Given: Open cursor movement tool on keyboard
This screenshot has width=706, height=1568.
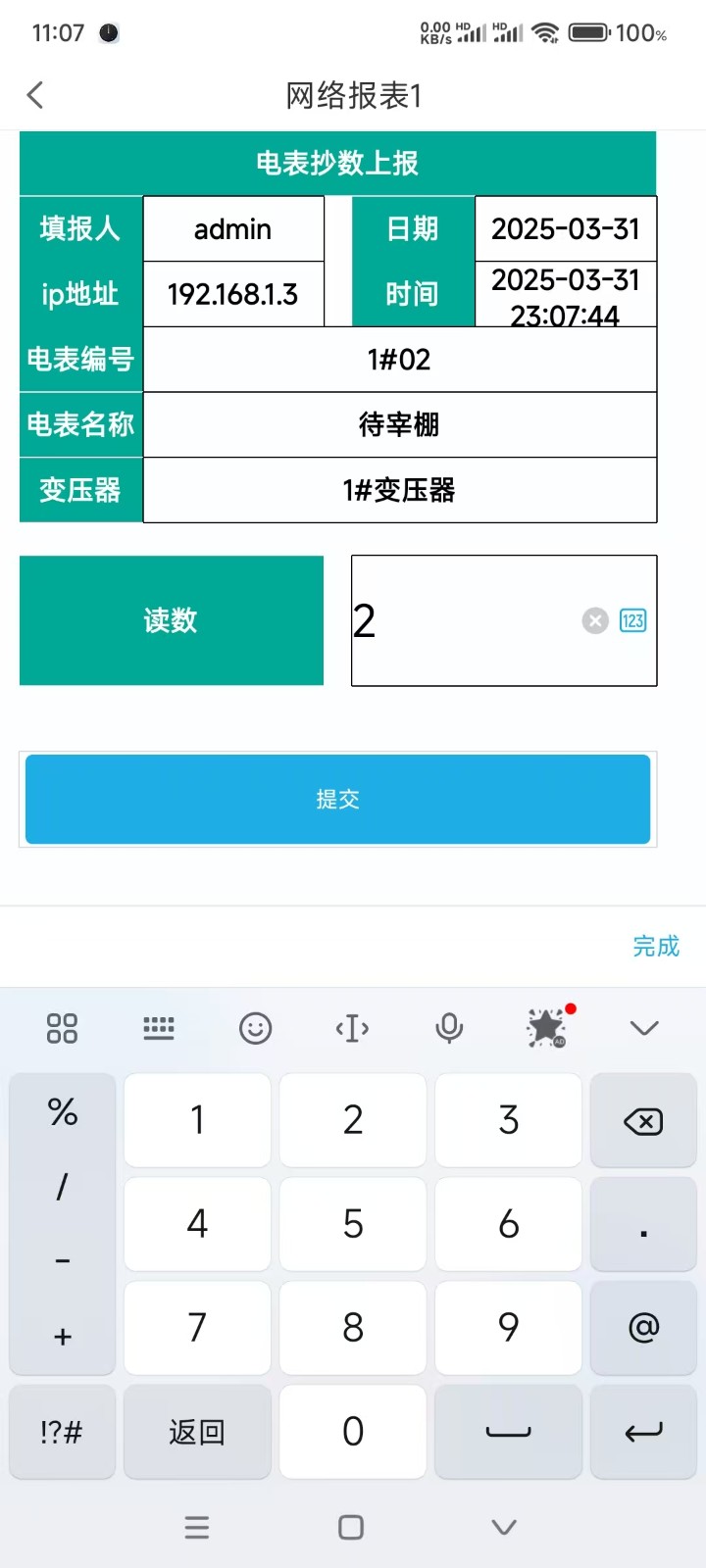Looking at the screenshot, I should click(x=352, y=1028).
